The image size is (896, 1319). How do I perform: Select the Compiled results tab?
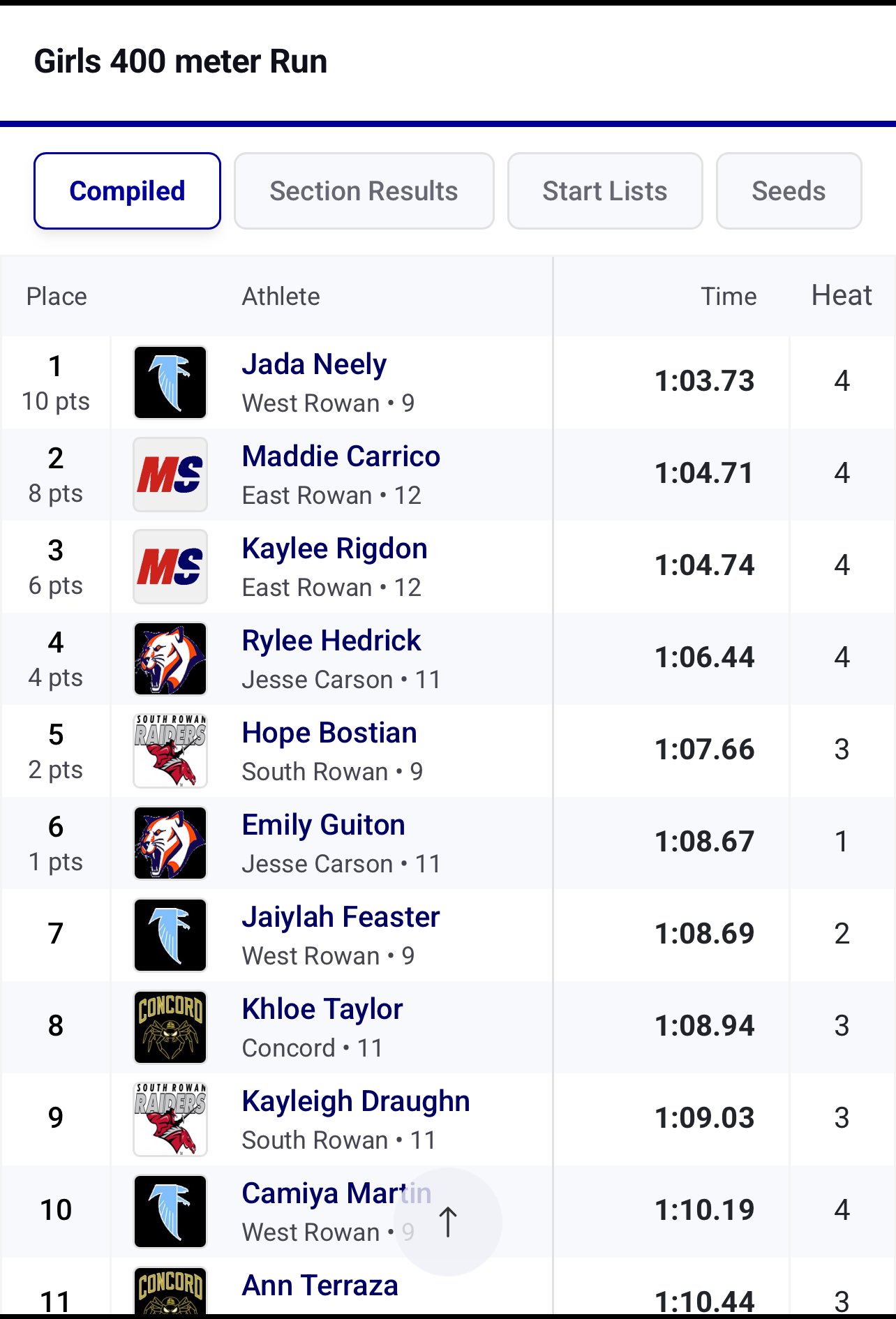click(x=127, y=191)
